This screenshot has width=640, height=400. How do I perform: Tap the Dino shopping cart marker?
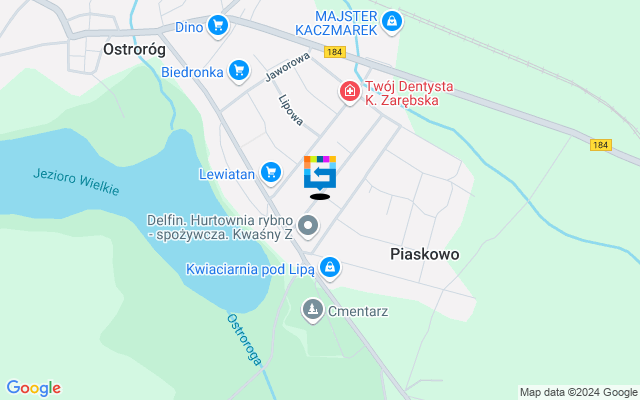[218, 27]
